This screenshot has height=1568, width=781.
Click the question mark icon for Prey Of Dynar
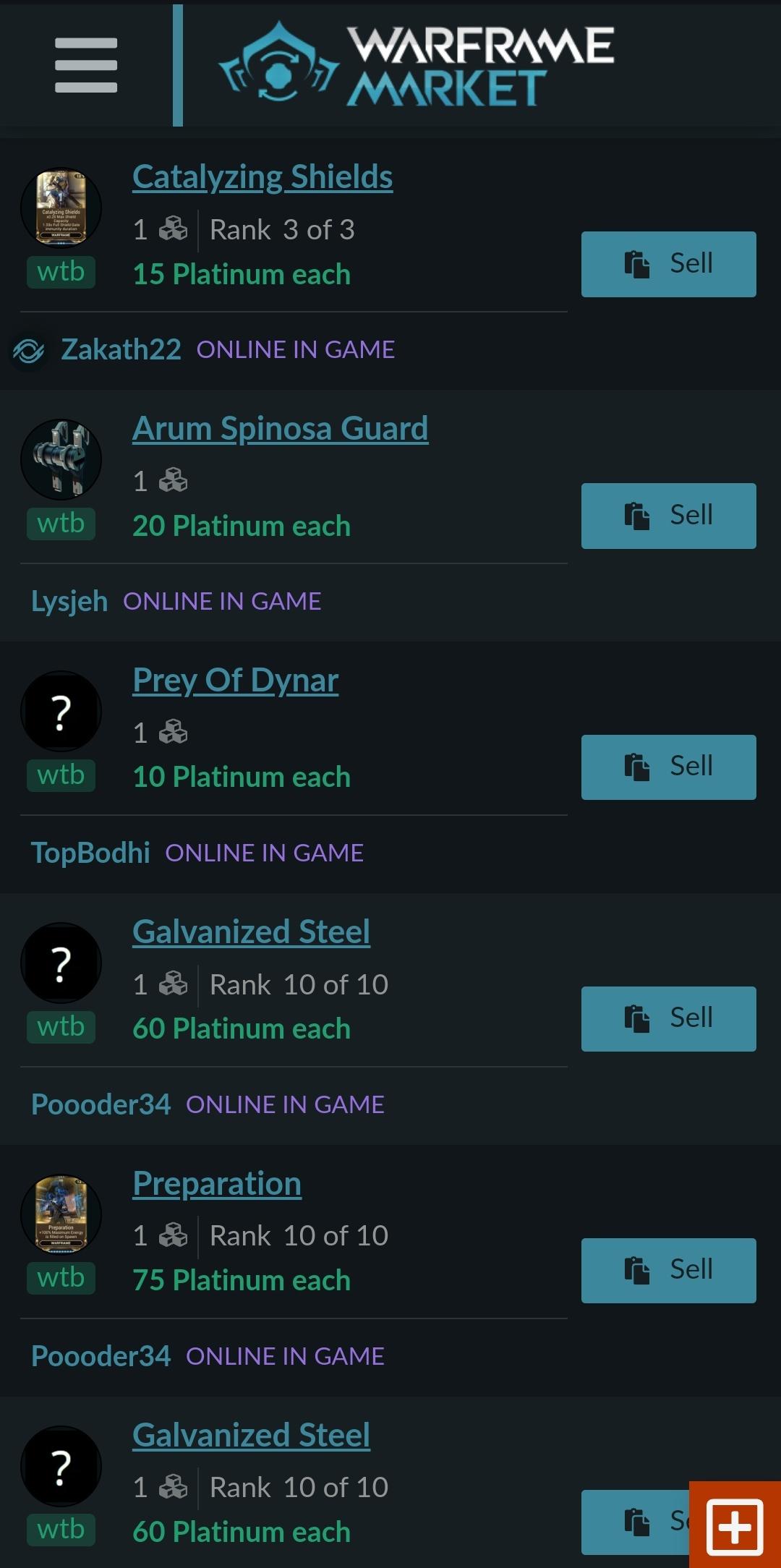(x=61, y=710)
